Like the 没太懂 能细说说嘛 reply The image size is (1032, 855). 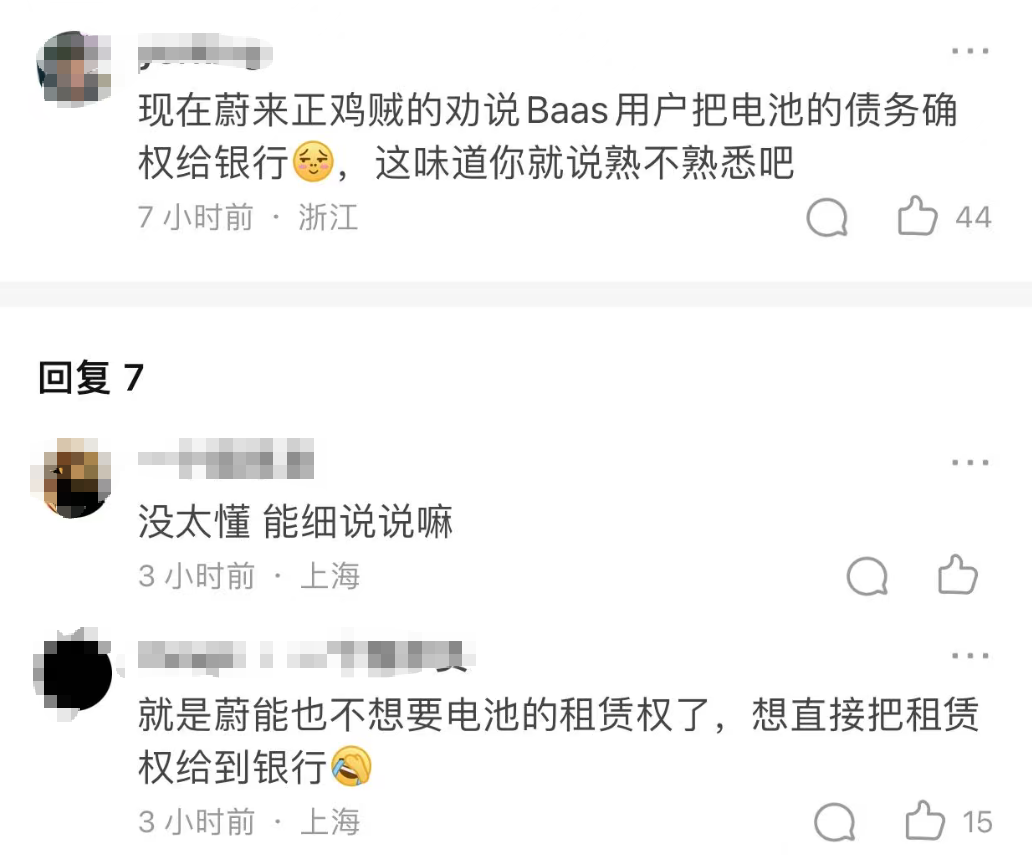pyautogui.click(x=957, y=575)
